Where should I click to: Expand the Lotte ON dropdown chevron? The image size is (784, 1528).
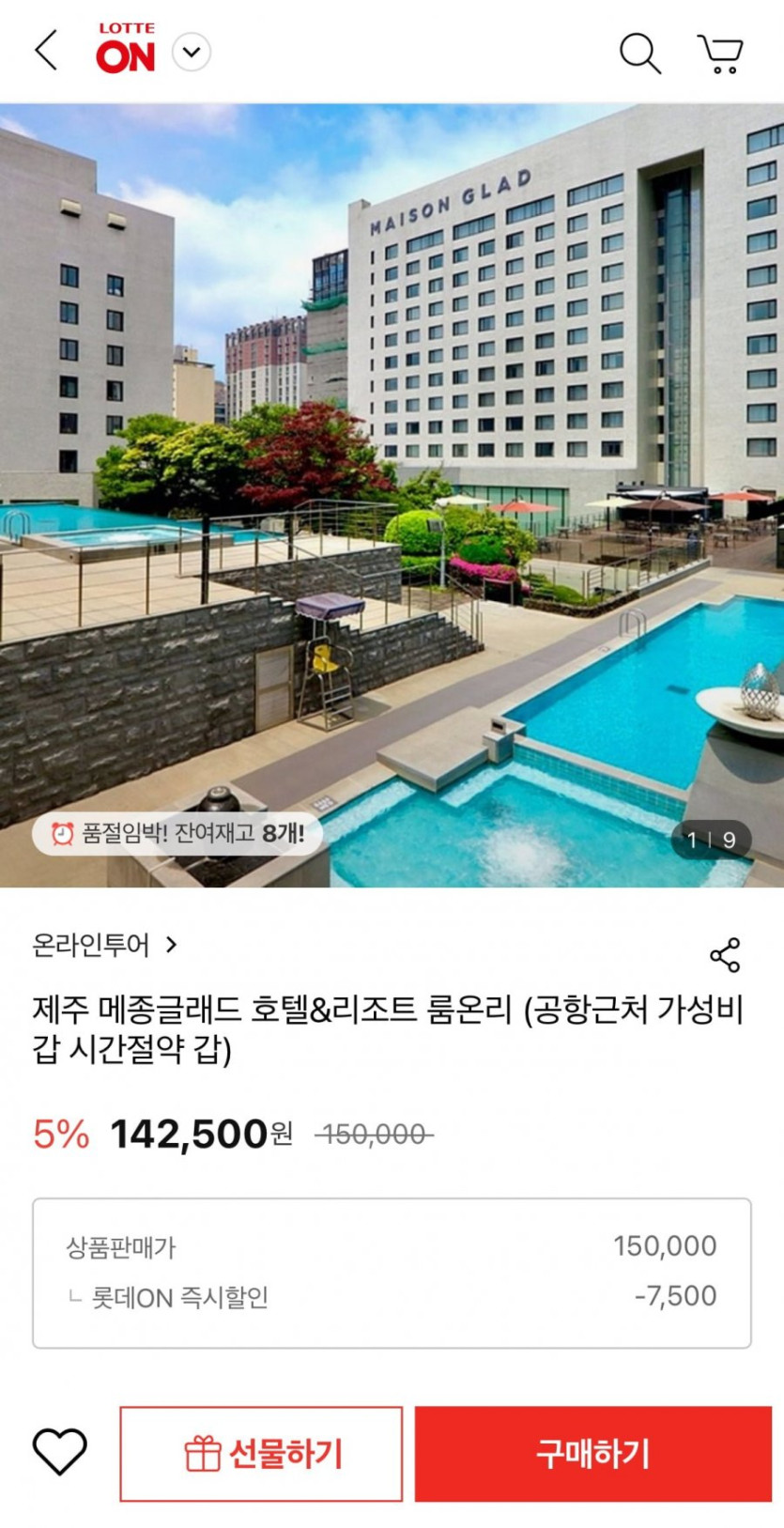click(x=192, y=53)
